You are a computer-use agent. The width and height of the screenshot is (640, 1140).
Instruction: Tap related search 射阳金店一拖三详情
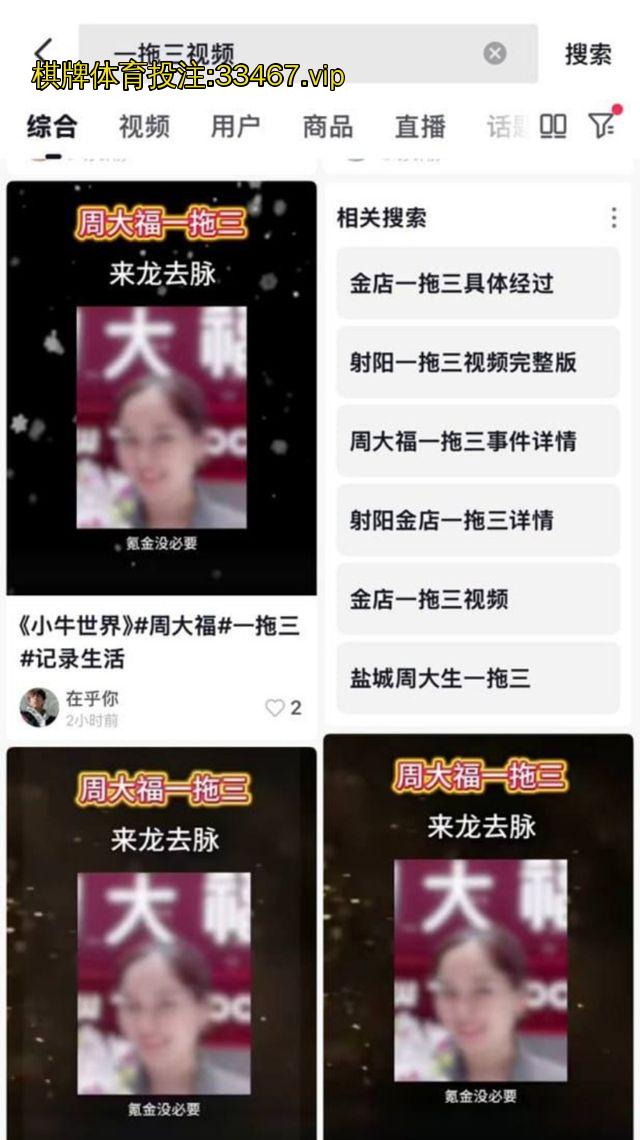[477, 520]
